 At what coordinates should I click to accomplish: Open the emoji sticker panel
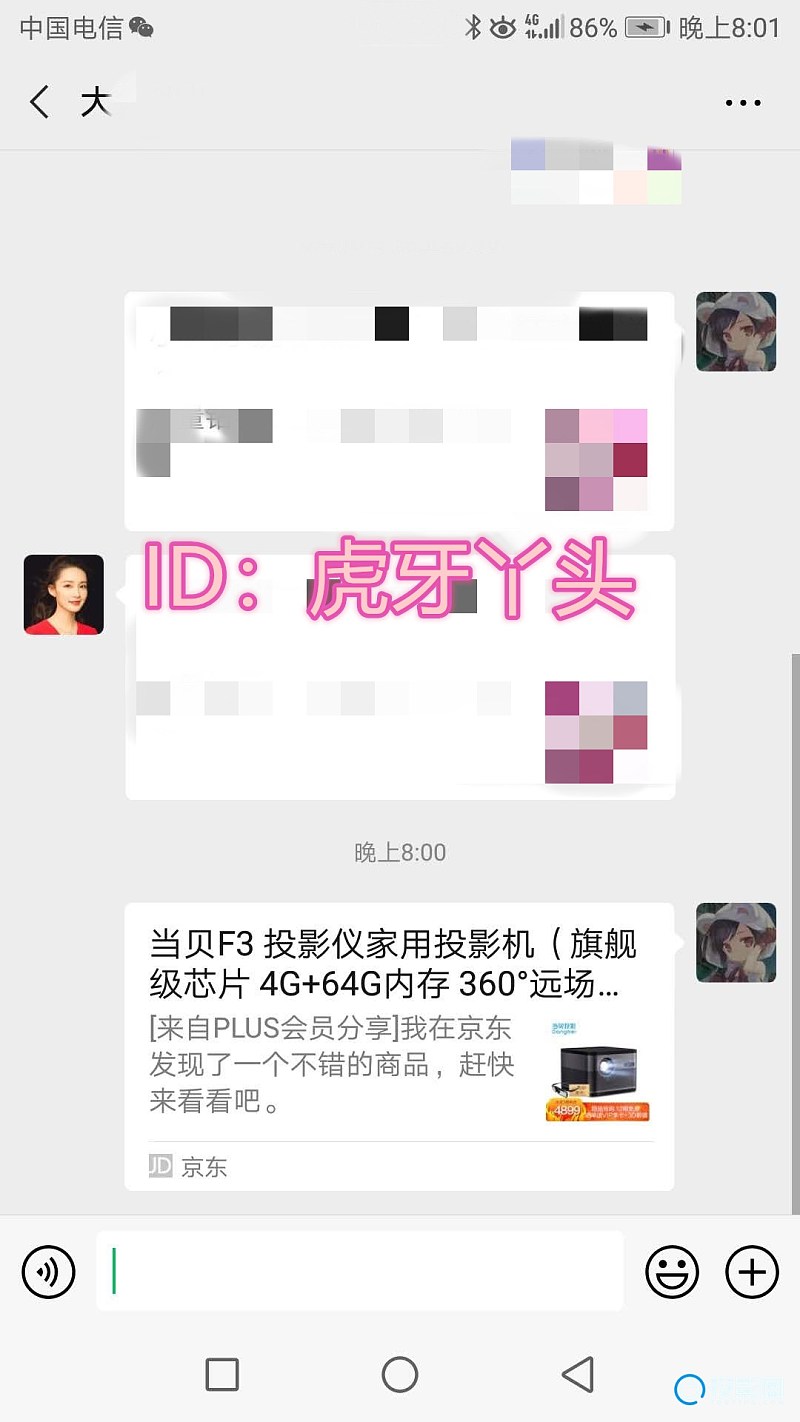click(672, 1272)
